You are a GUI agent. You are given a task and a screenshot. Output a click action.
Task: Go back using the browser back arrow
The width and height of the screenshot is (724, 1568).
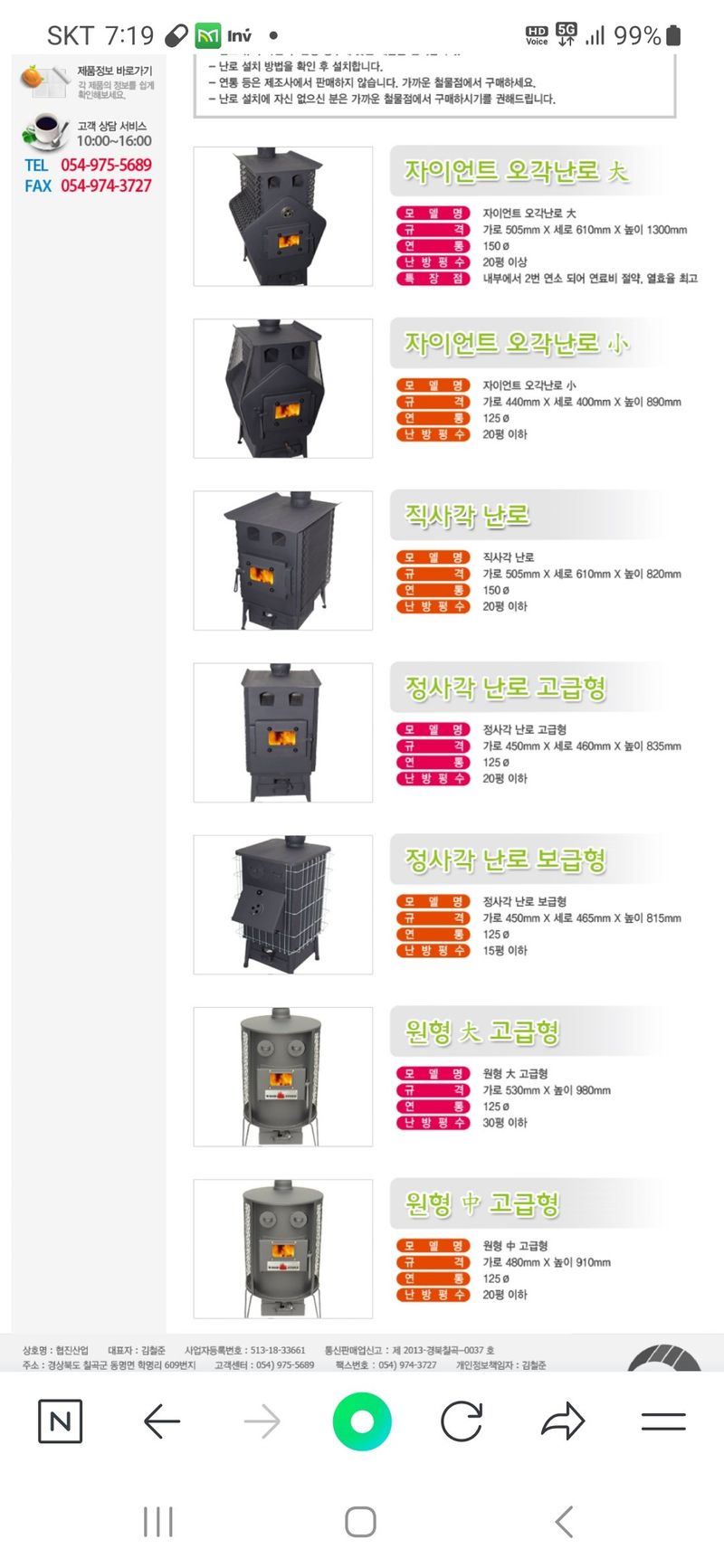pyautogui.click(x=161, y=1421)
